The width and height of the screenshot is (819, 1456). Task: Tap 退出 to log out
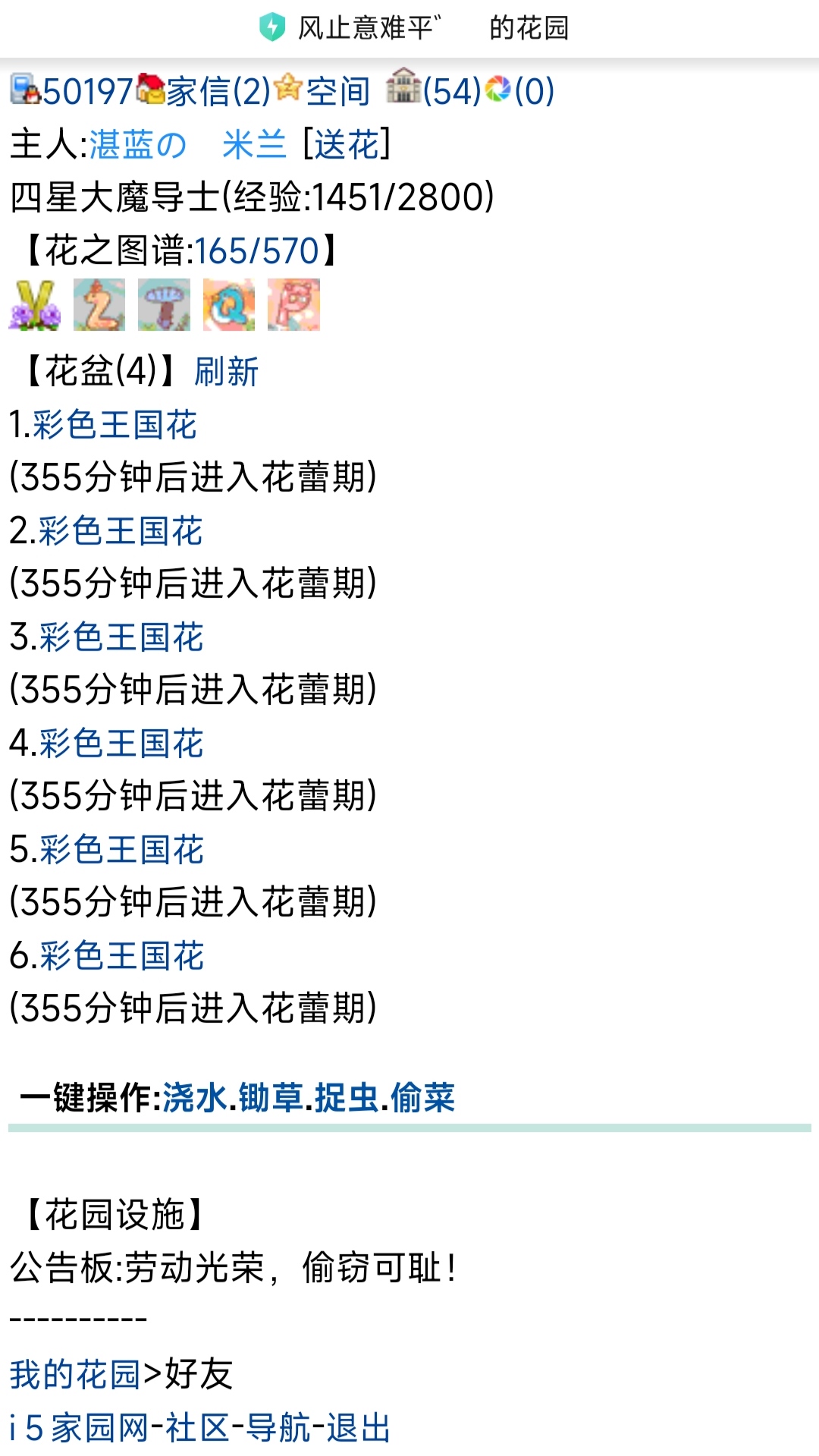tap(358, 1428)
